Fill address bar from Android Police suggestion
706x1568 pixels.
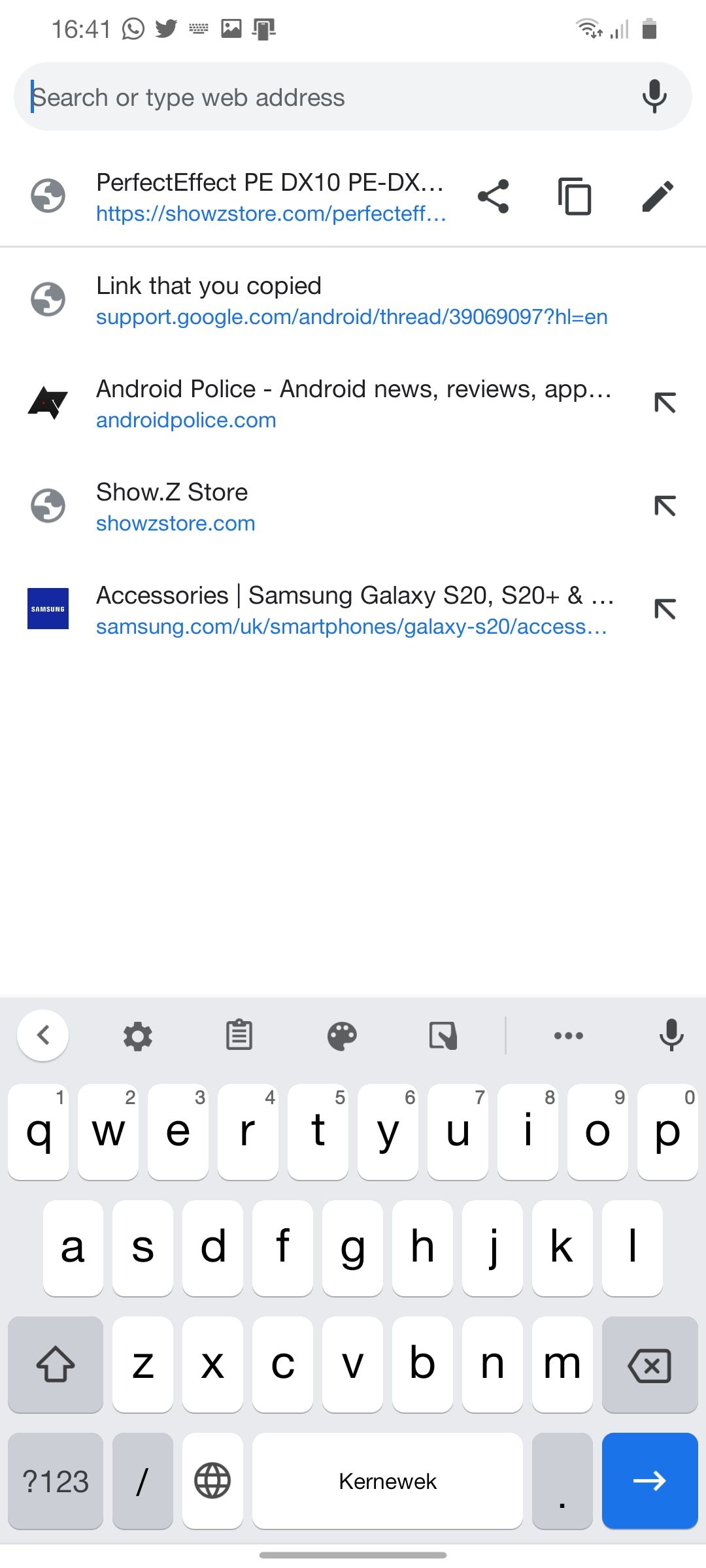665,403
